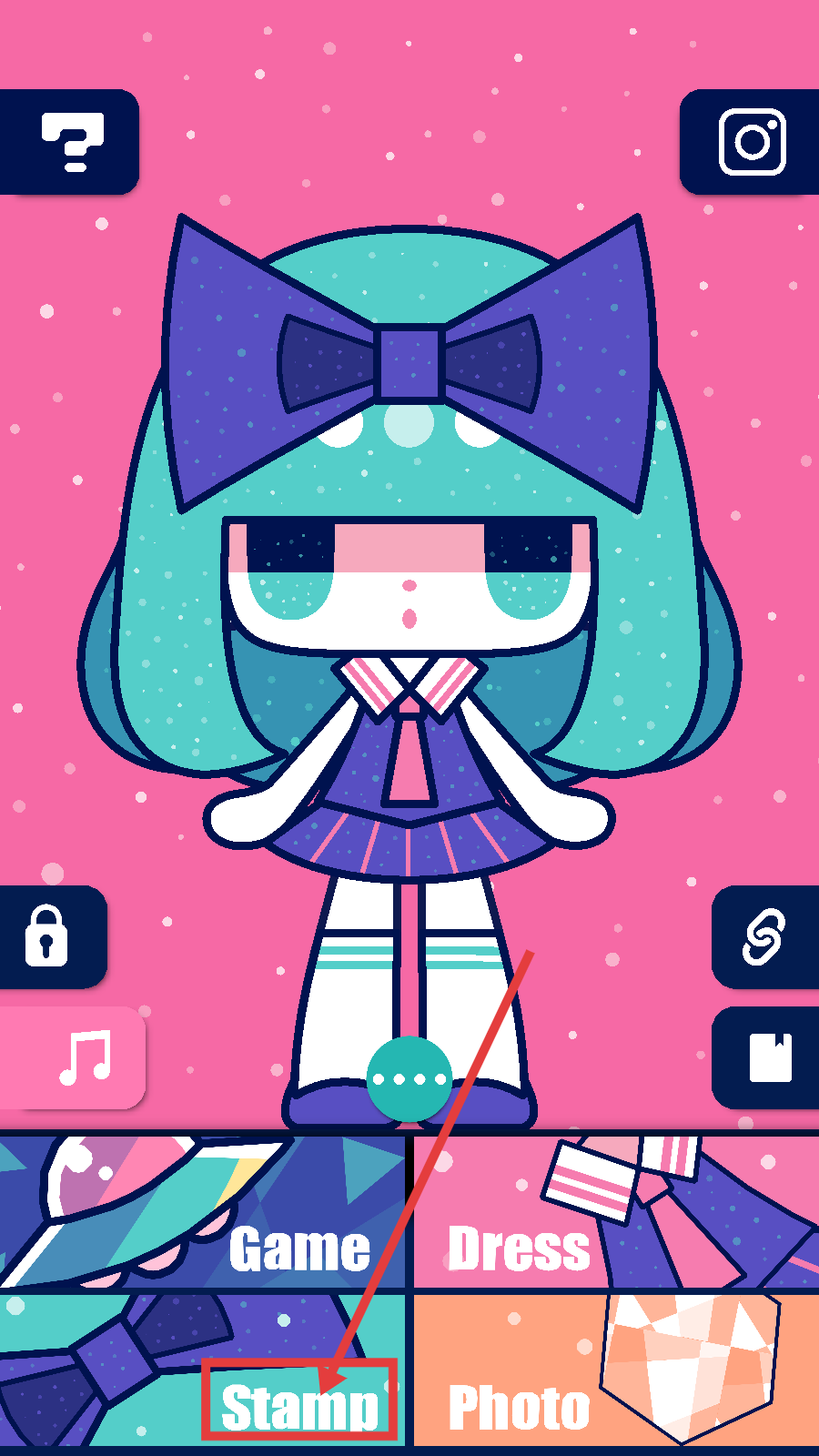This screenshot has height=1456, width=819.
Task: Open the Game section
Action: pos(205,1212)
